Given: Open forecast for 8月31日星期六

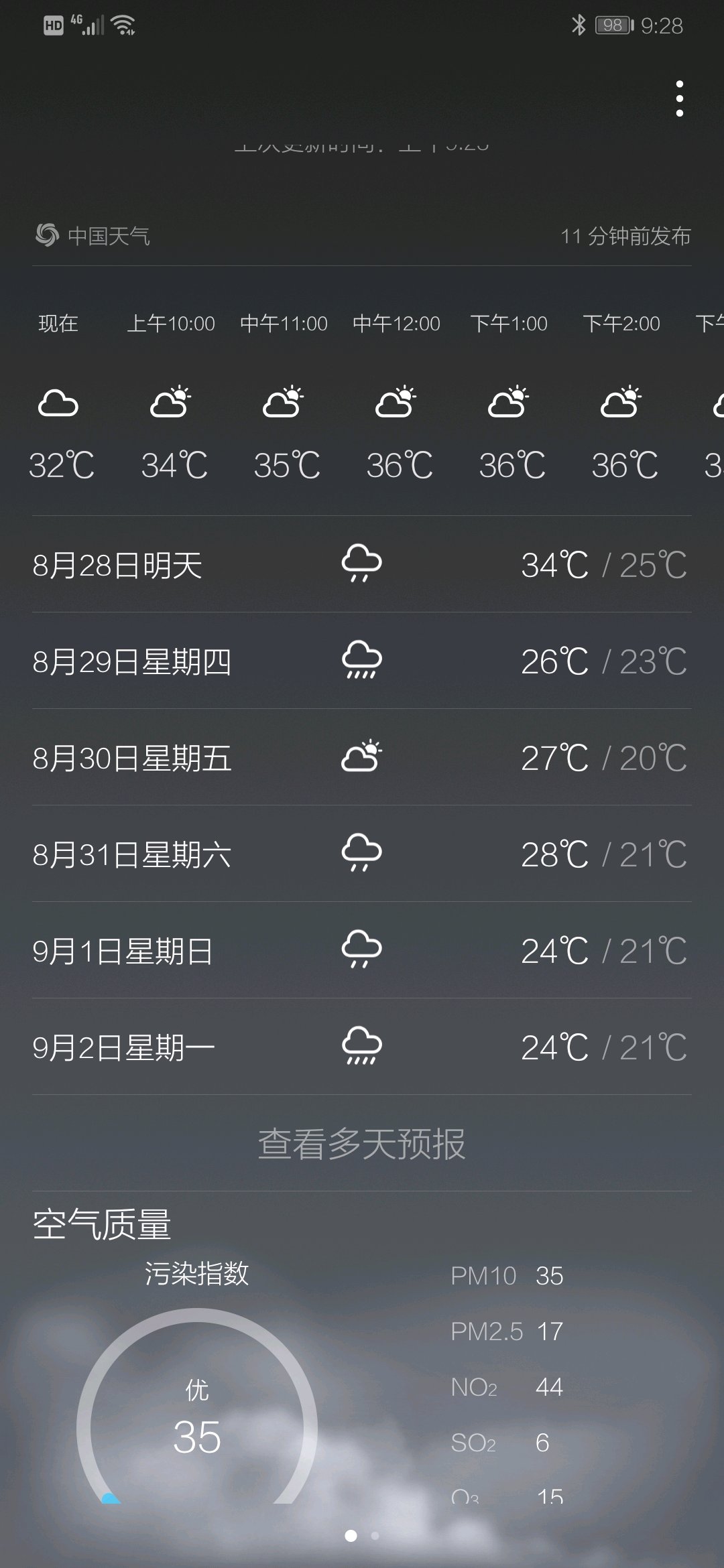Looking at the screenshot, I should pyautogui.click(x=362, y=854).
